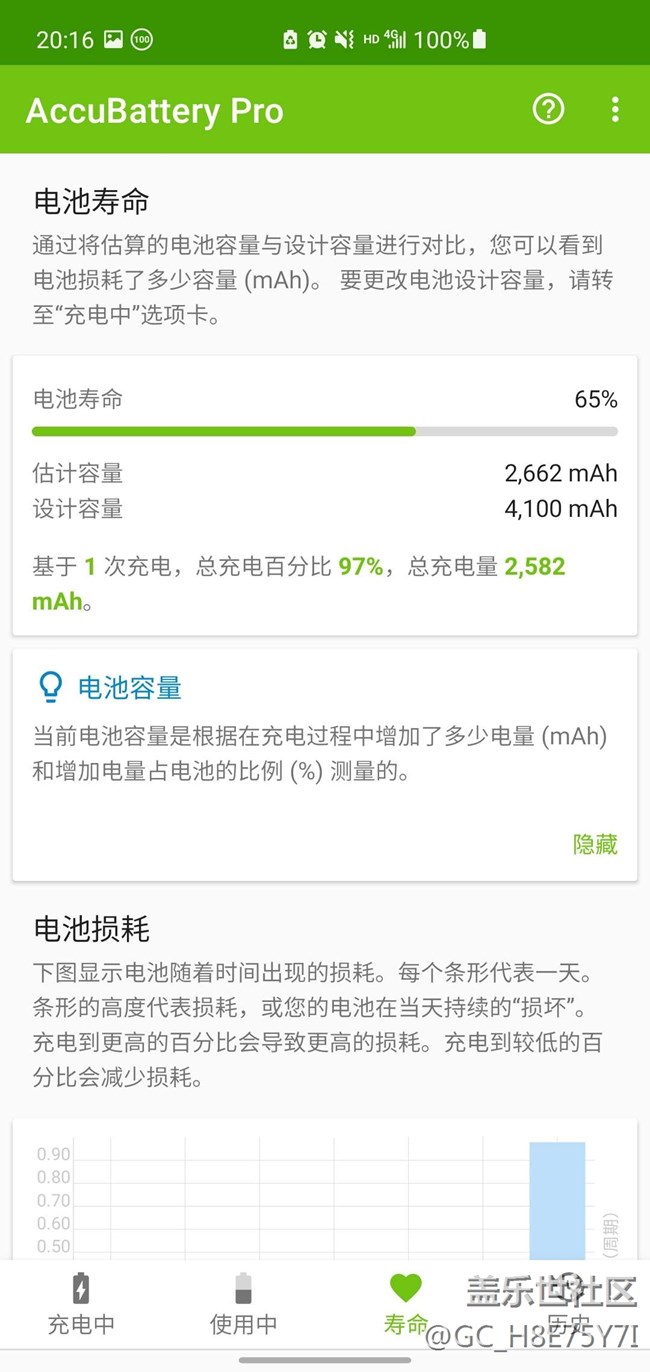Open the help question mark icon

[548, 109]
